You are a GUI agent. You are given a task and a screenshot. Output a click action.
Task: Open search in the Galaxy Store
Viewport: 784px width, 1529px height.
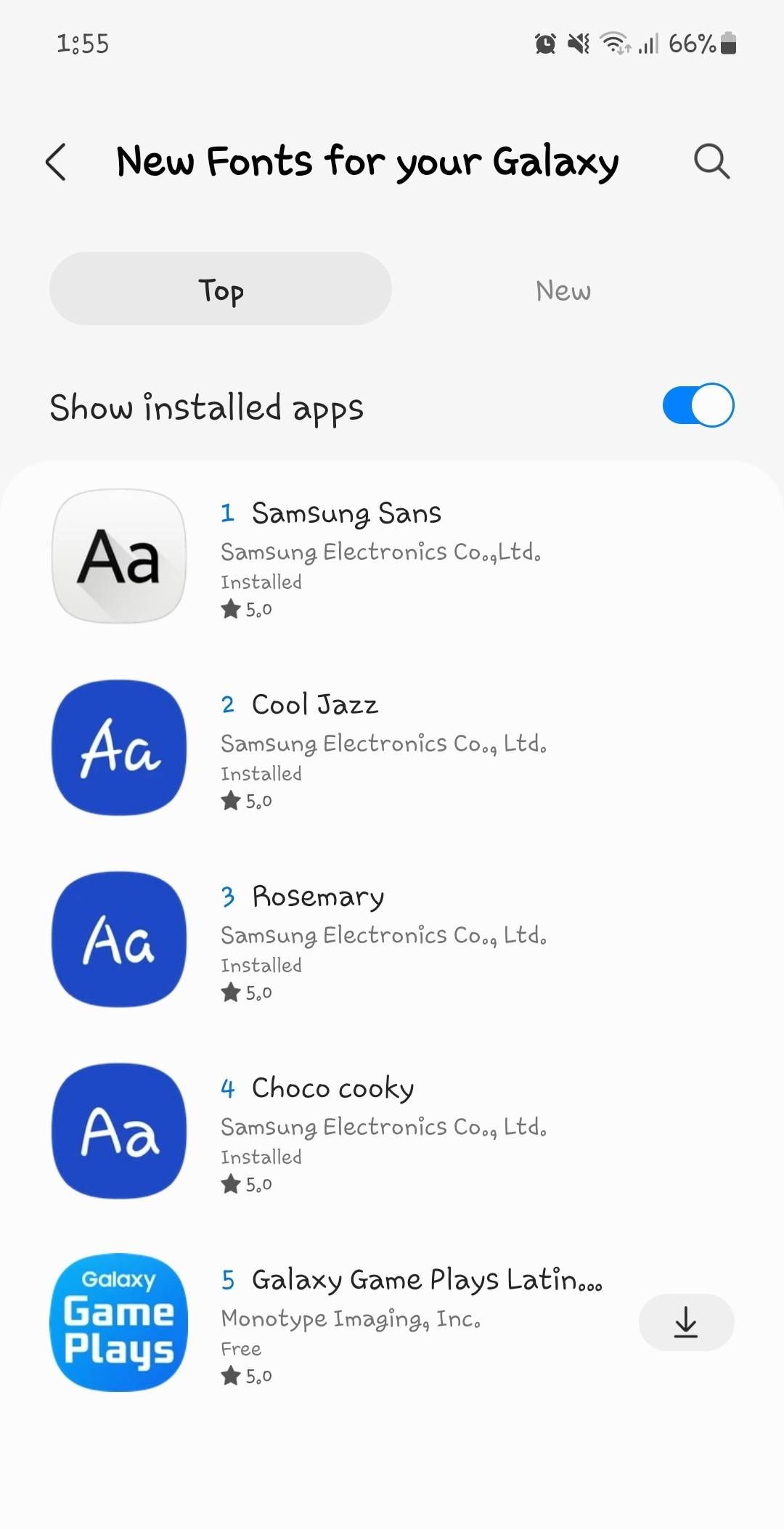pos(711,161)
